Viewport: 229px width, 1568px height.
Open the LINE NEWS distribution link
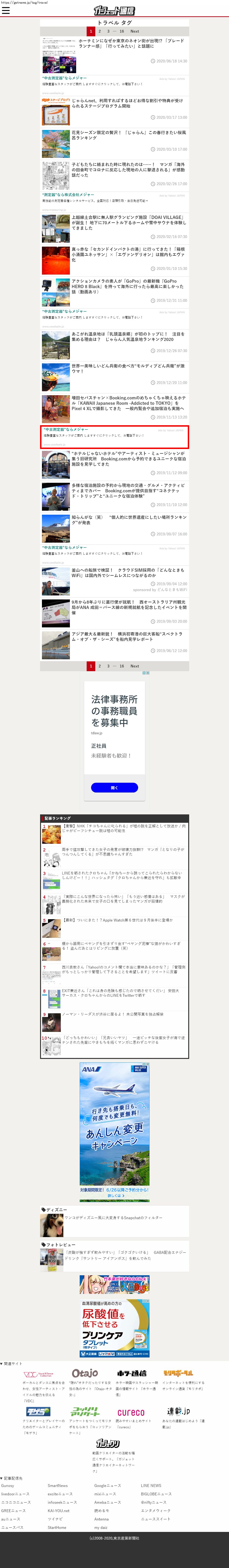(151, 1486)
